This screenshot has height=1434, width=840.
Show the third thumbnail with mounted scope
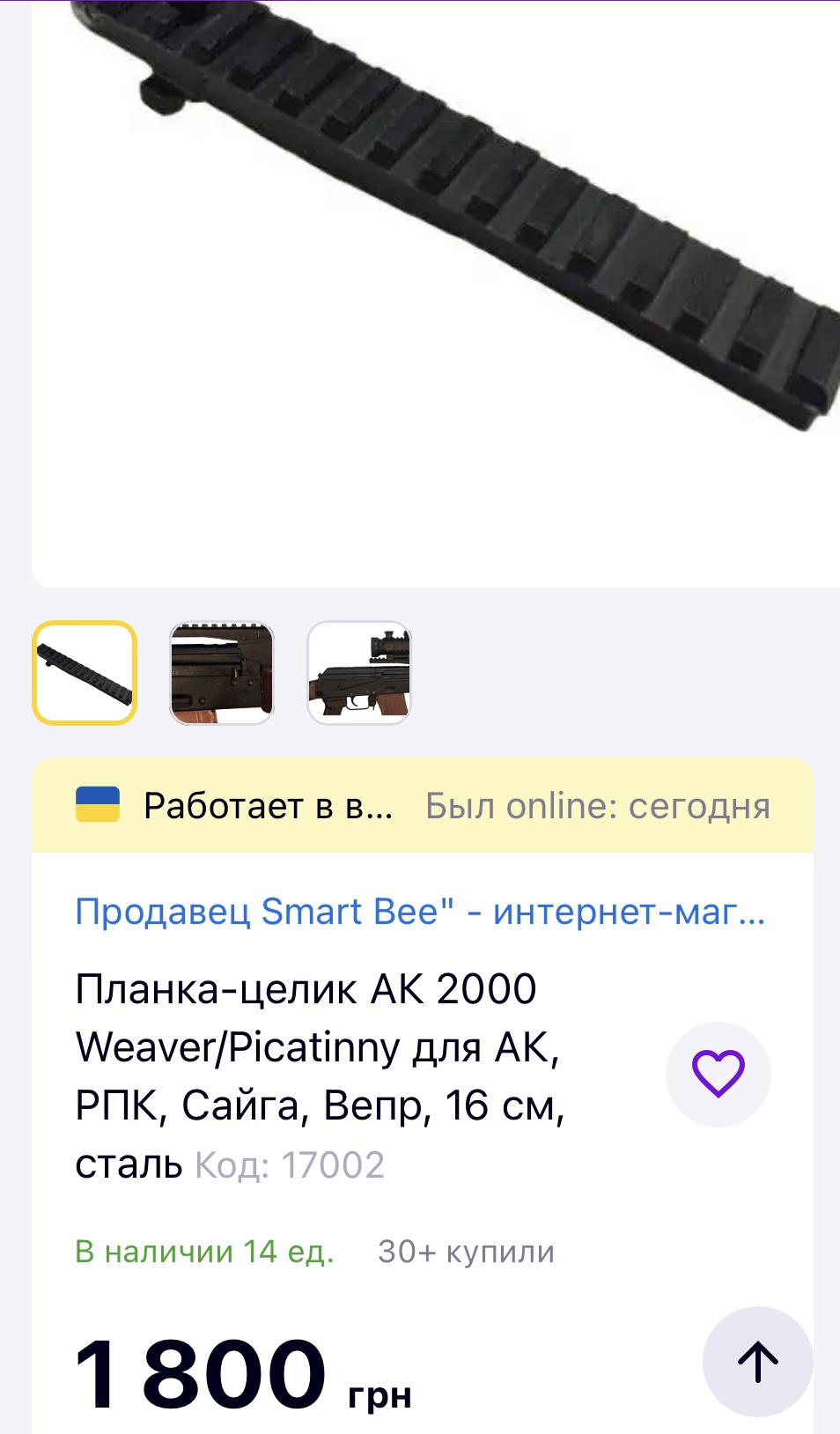(359, 673)
